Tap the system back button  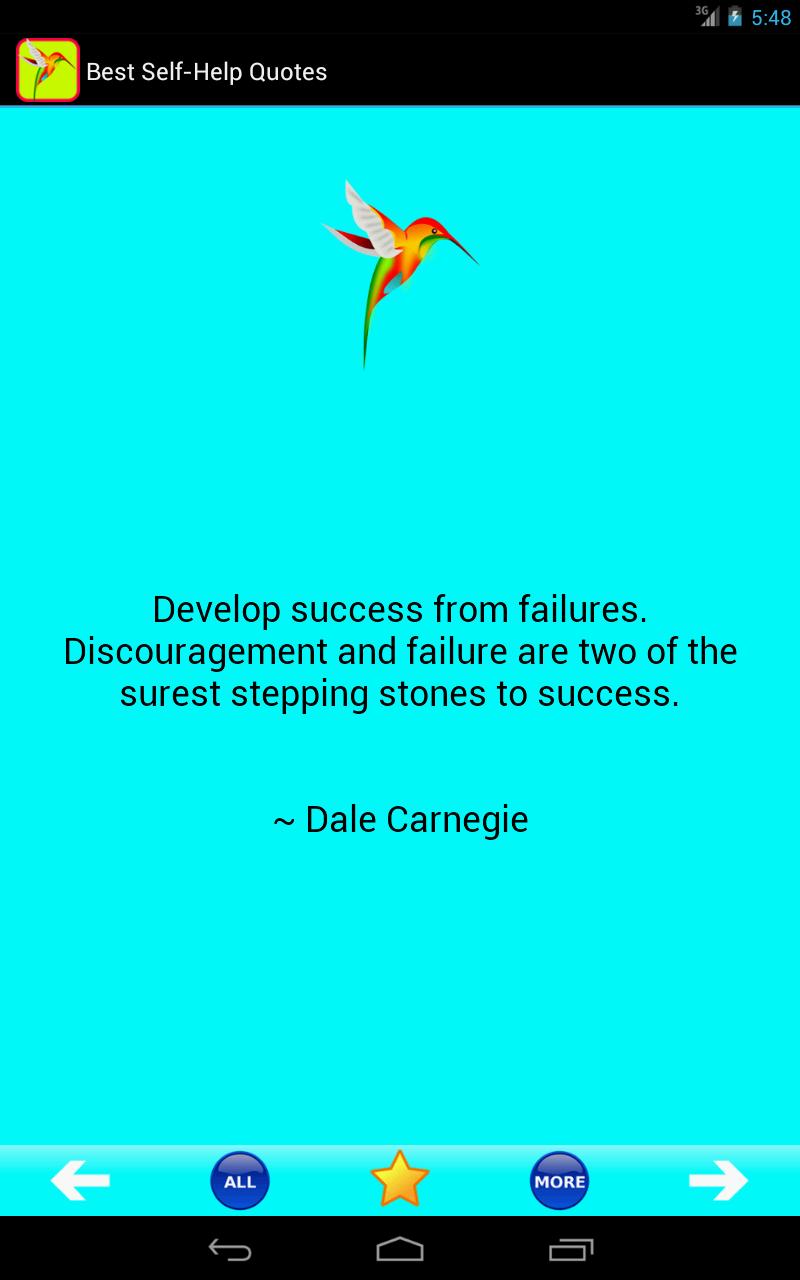click(229, 1248)
